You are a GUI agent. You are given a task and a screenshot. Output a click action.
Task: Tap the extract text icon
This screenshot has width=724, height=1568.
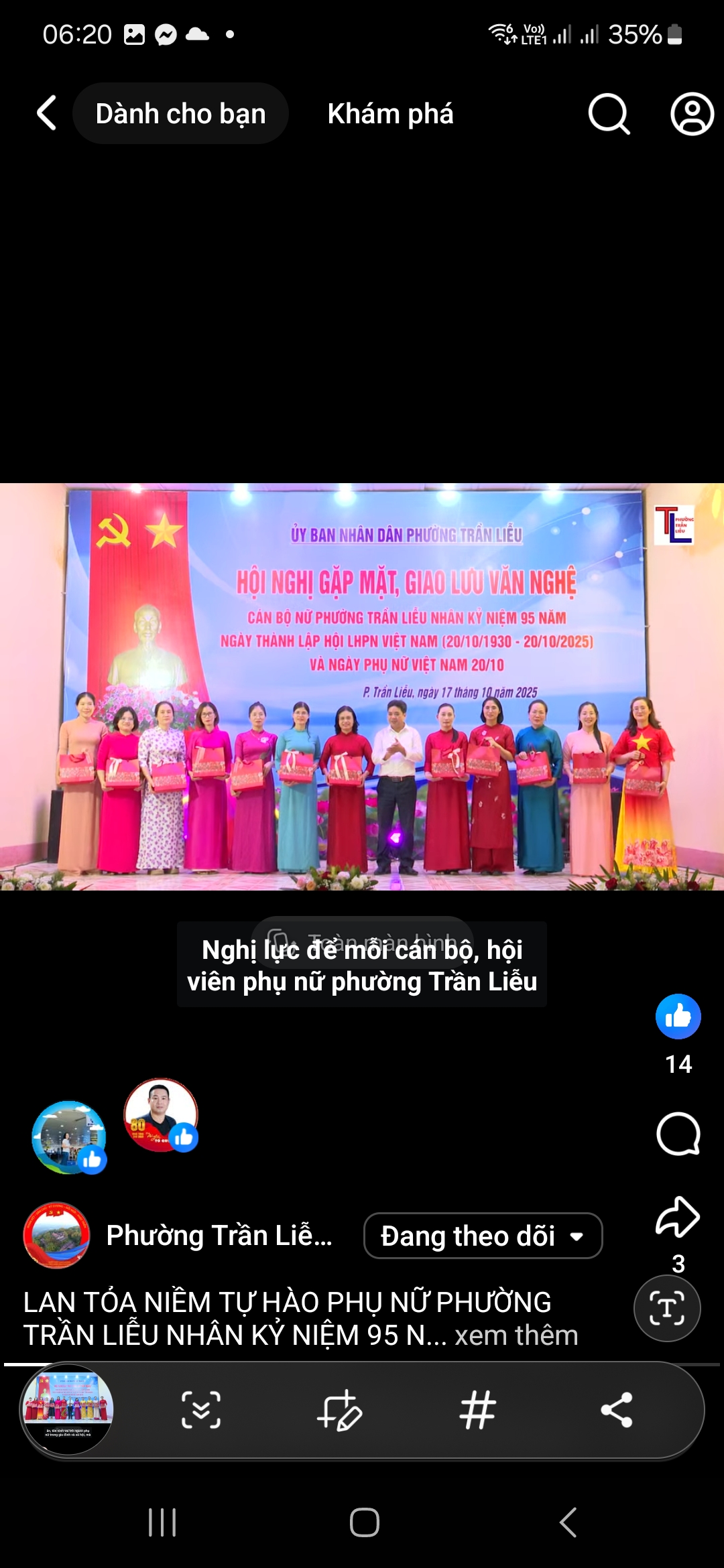[667, 1308]
